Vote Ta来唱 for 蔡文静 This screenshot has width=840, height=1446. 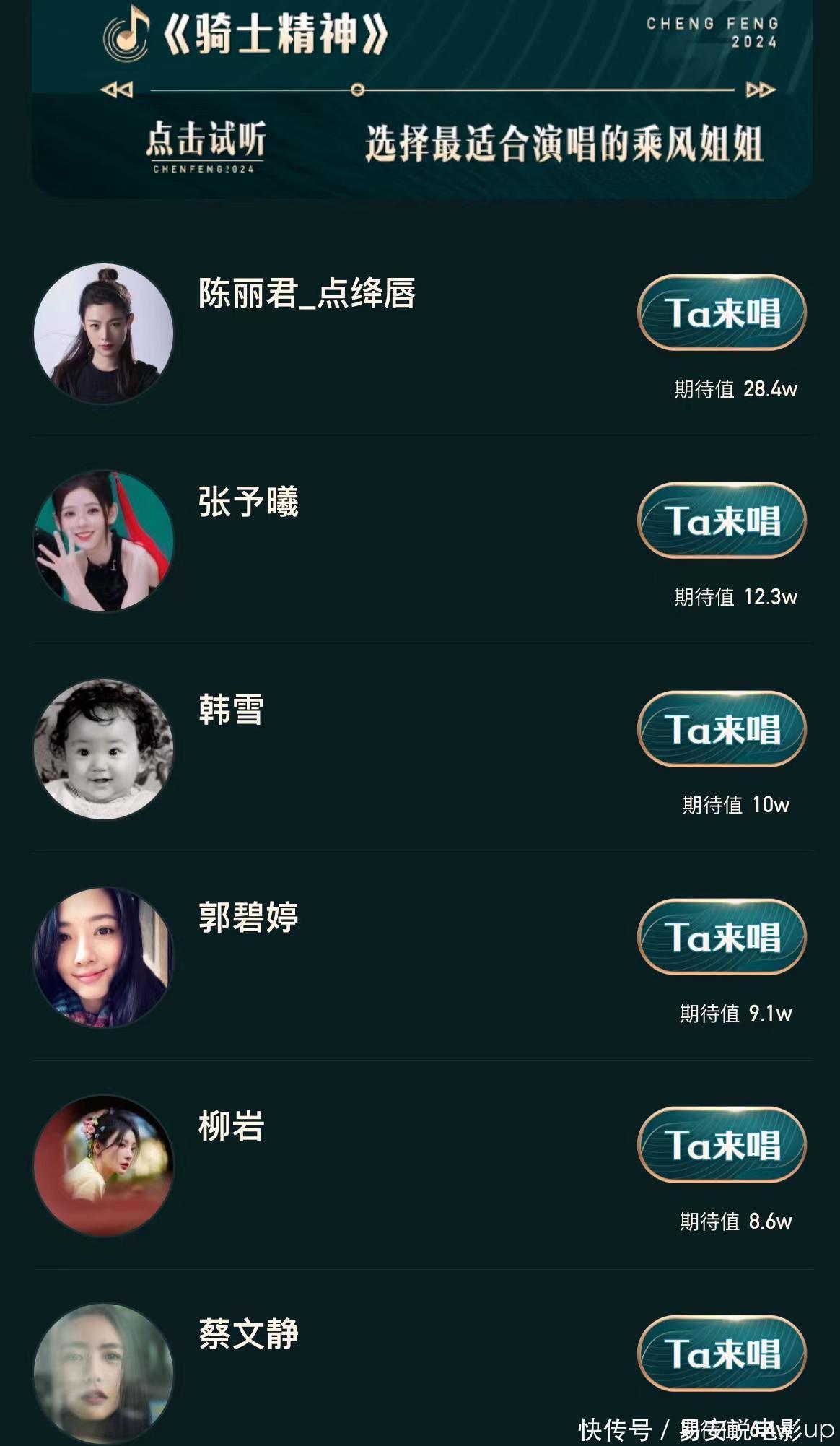point(722,1354)
